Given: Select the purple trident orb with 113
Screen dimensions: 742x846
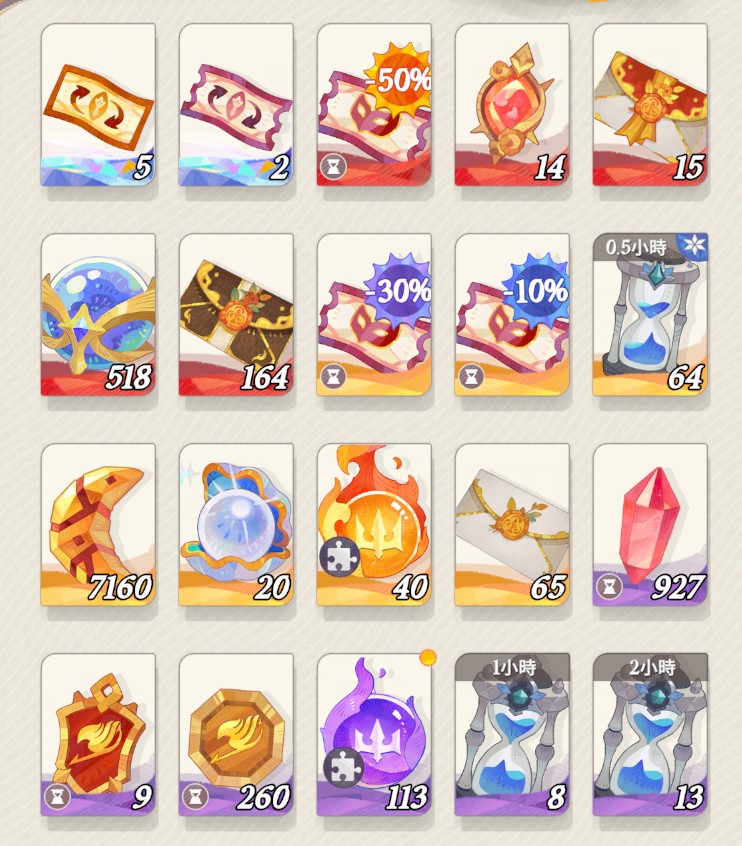Looking at the screenshot, I should (374, 734).
